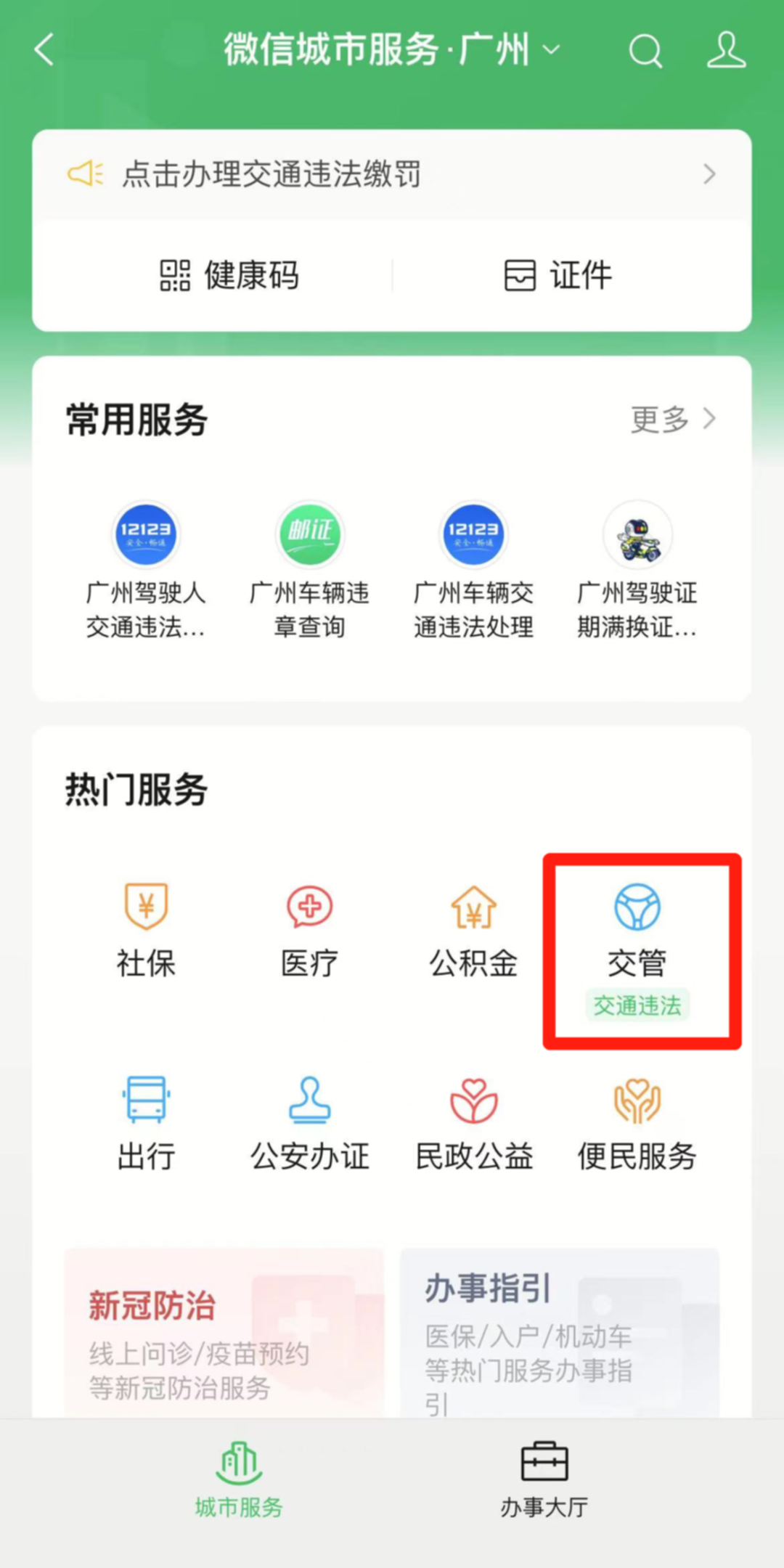Tap the search magnifier icon
Viewport: 784px width, 1568px height.
point(645,51)
